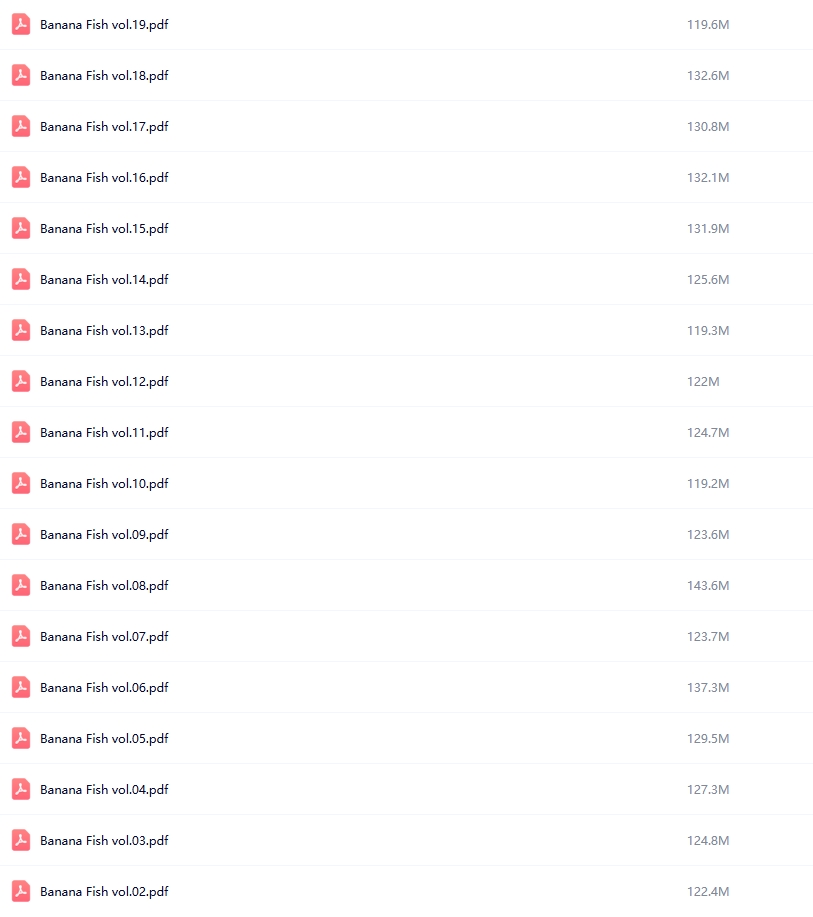This screenshot has height=917, width=813.
Task: Open Banana Fish vol.02.pdf
Action: click(x=104, y=891)
